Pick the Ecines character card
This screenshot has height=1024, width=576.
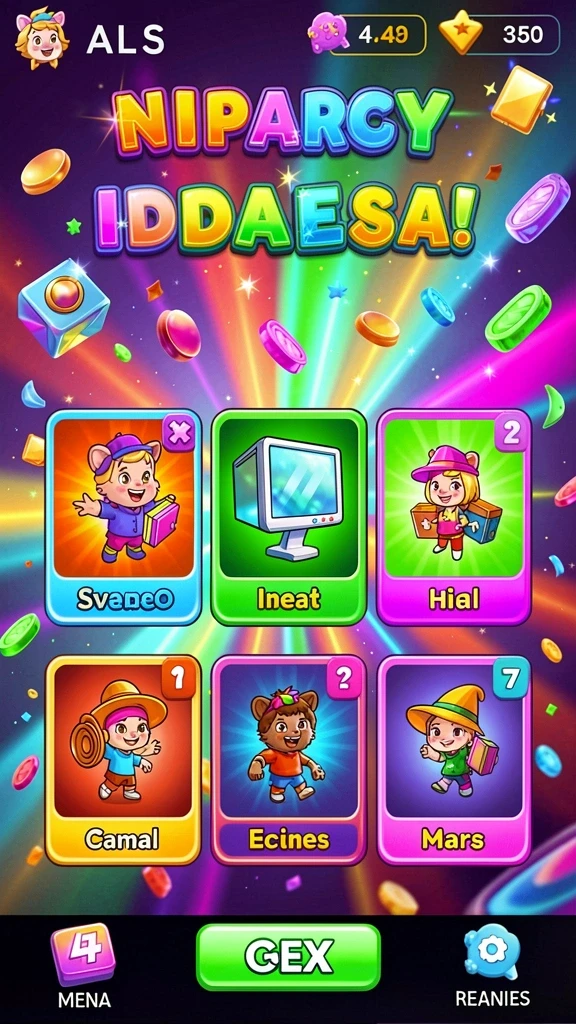(289, 760)
